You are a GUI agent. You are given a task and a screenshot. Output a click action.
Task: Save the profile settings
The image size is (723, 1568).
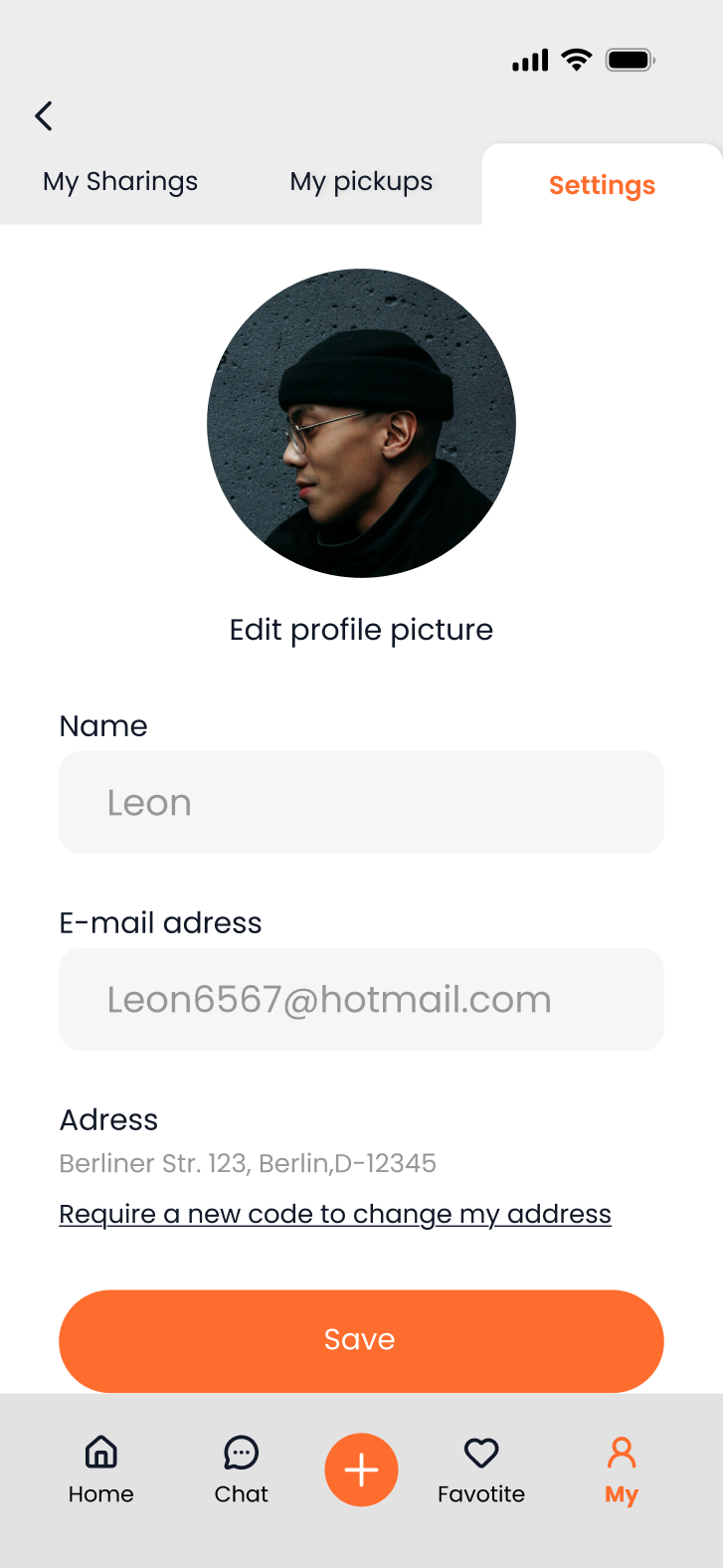pyautogui.click(x=361, y=1340)
